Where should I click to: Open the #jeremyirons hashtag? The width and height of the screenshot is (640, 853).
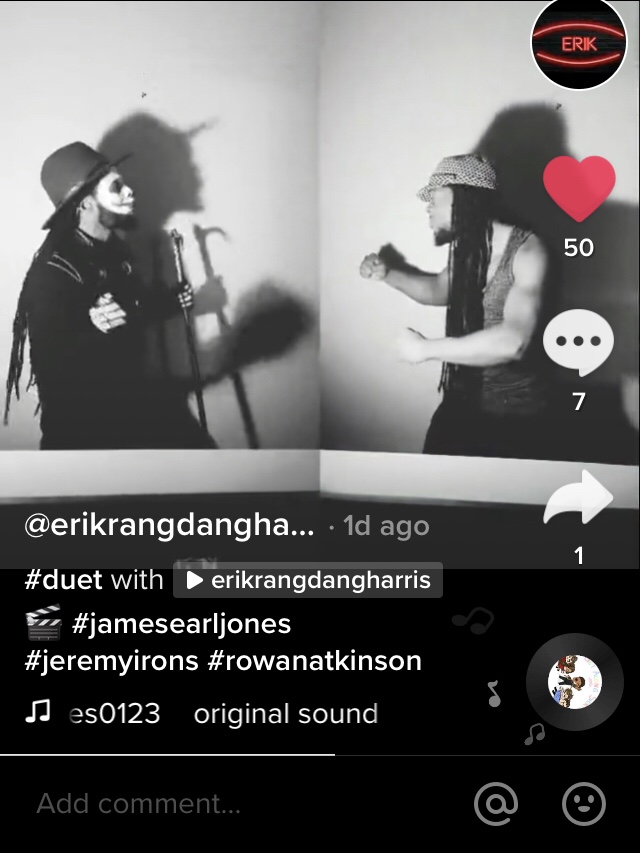pos(112,661)
